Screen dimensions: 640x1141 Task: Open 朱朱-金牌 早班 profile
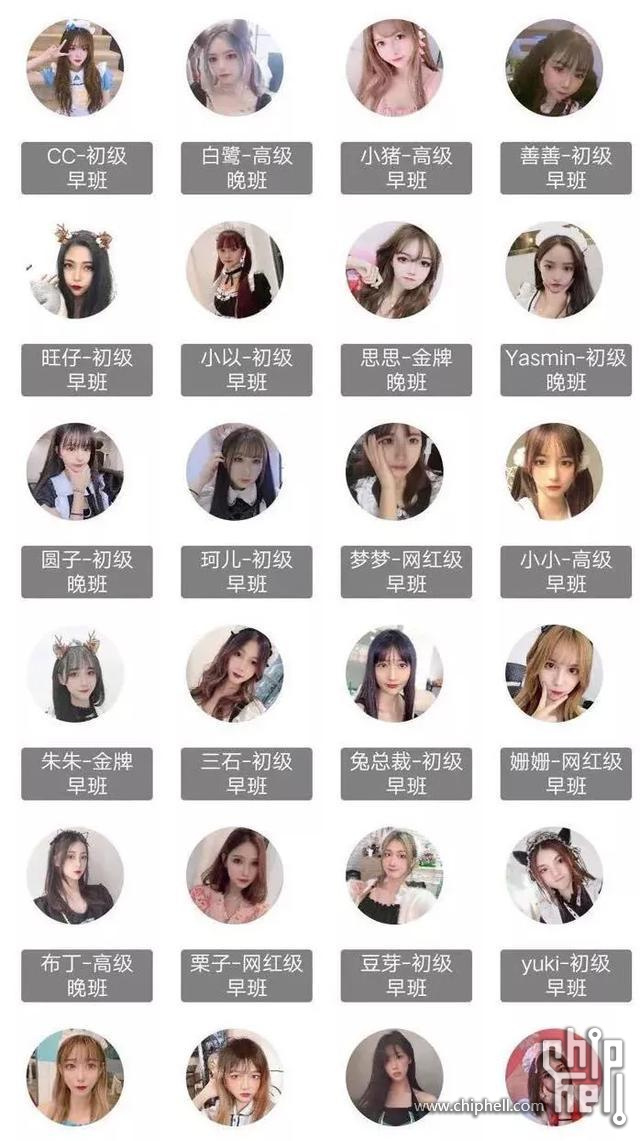(87, 774)
